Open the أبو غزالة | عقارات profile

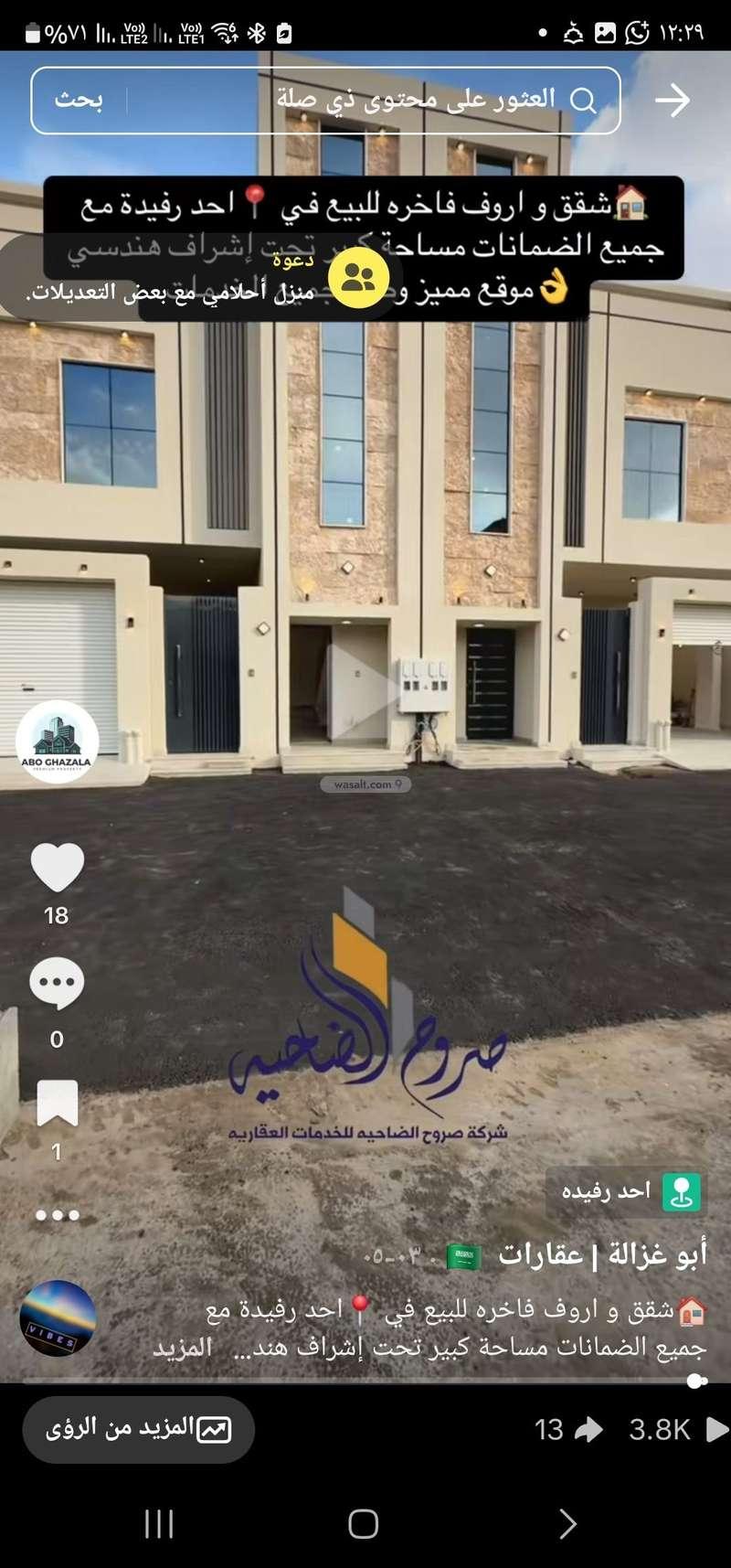(x=601, y=1256)
